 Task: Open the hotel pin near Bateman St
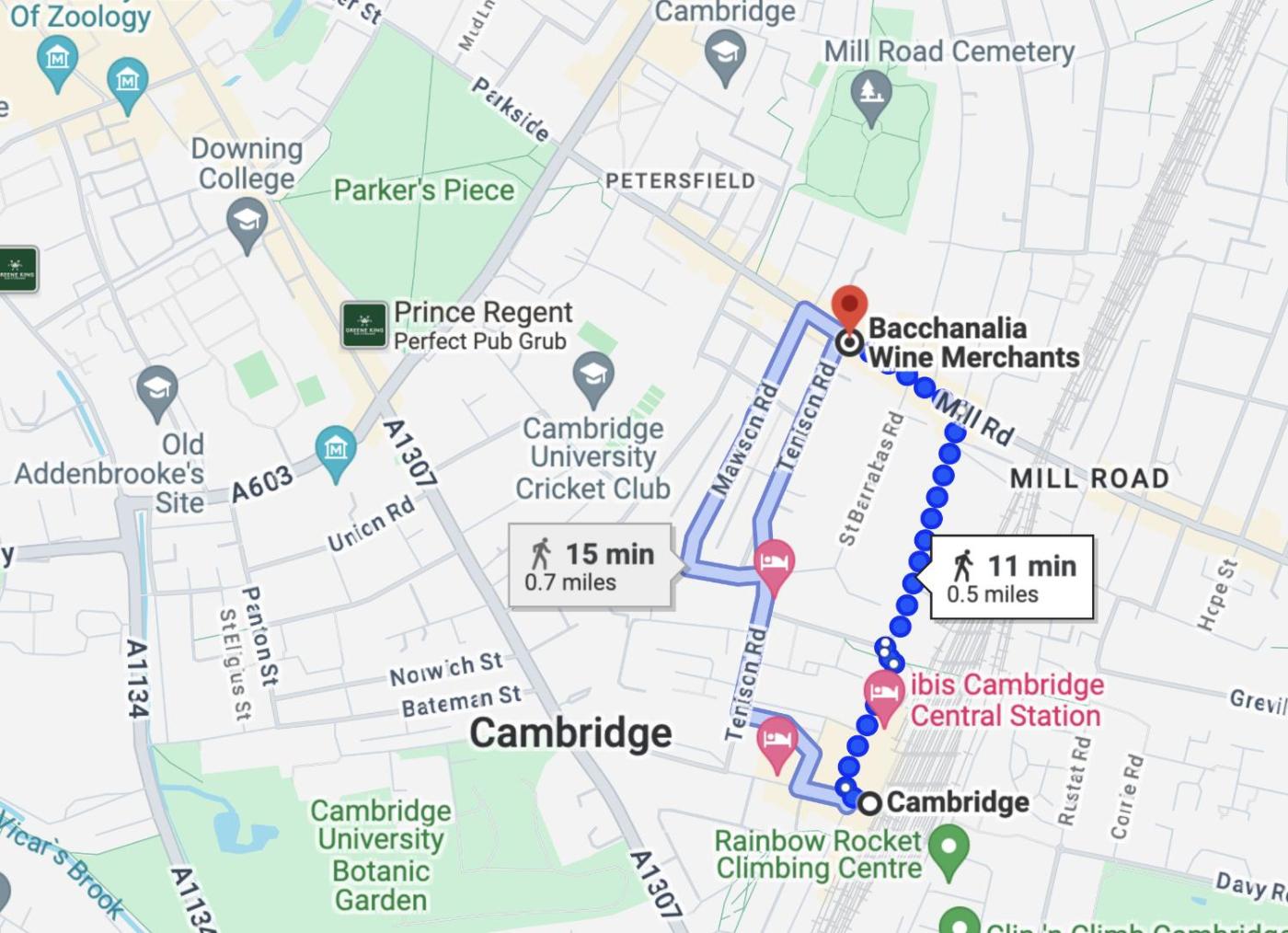click(x=776, y=742)
